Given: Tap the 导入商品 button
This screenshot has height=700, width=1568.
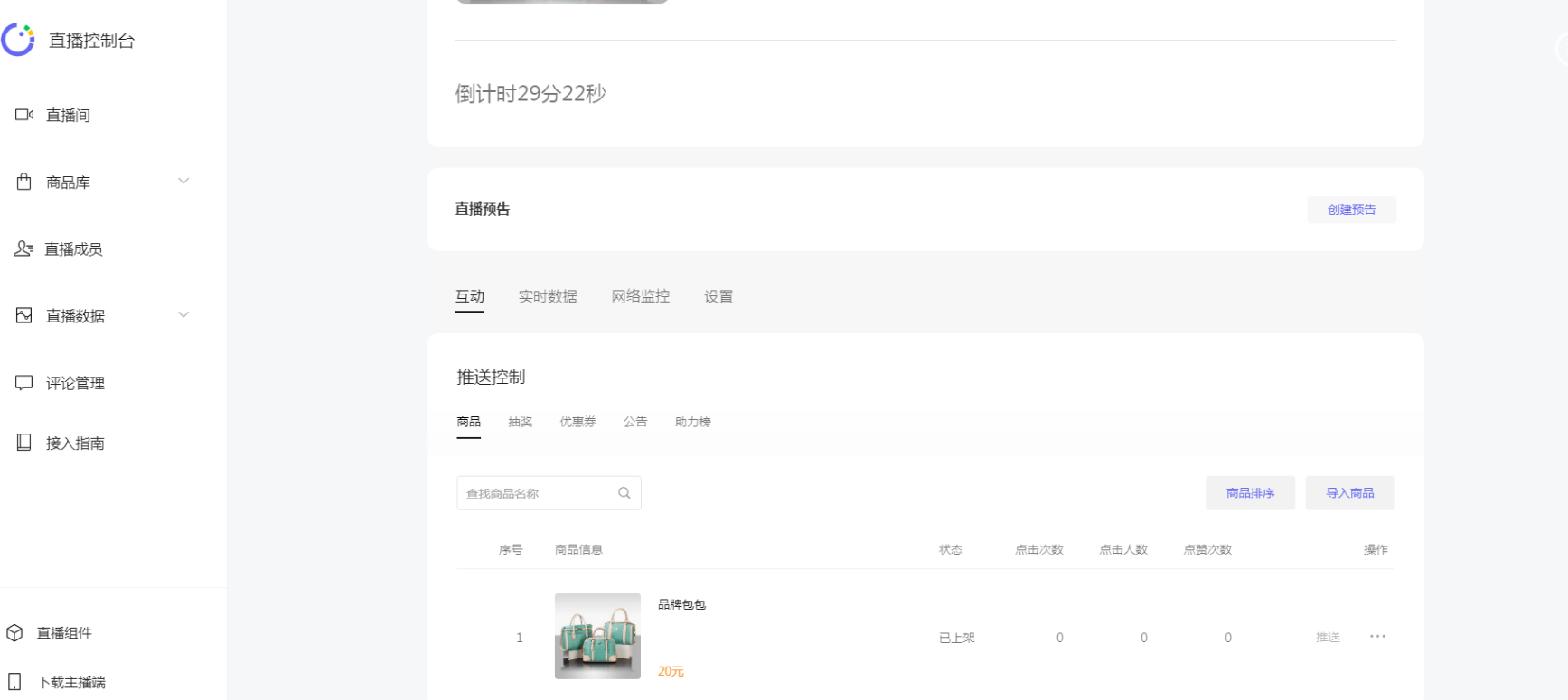Looking at the screenshot, I should click(x=1349, y=493).
